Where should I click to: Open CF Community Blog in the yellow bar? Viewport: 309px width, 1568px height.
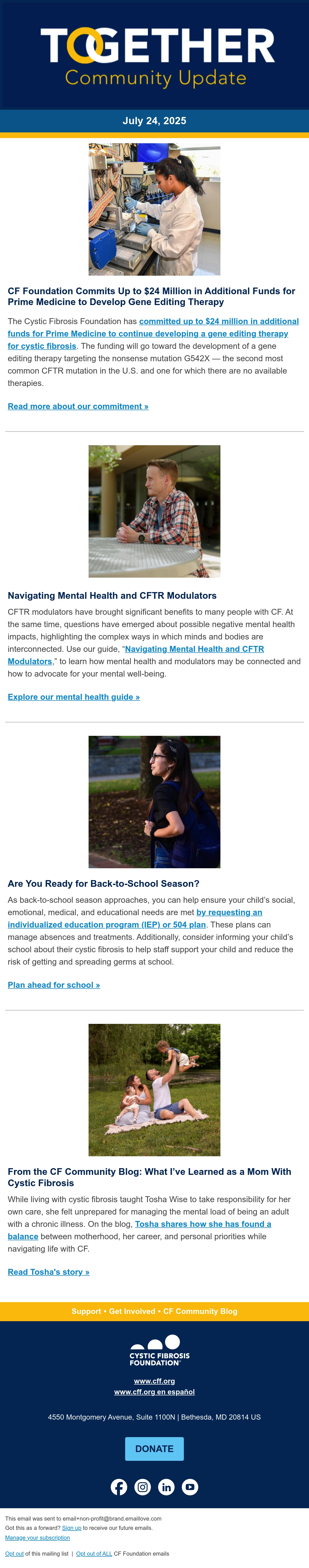[200, 1311]
